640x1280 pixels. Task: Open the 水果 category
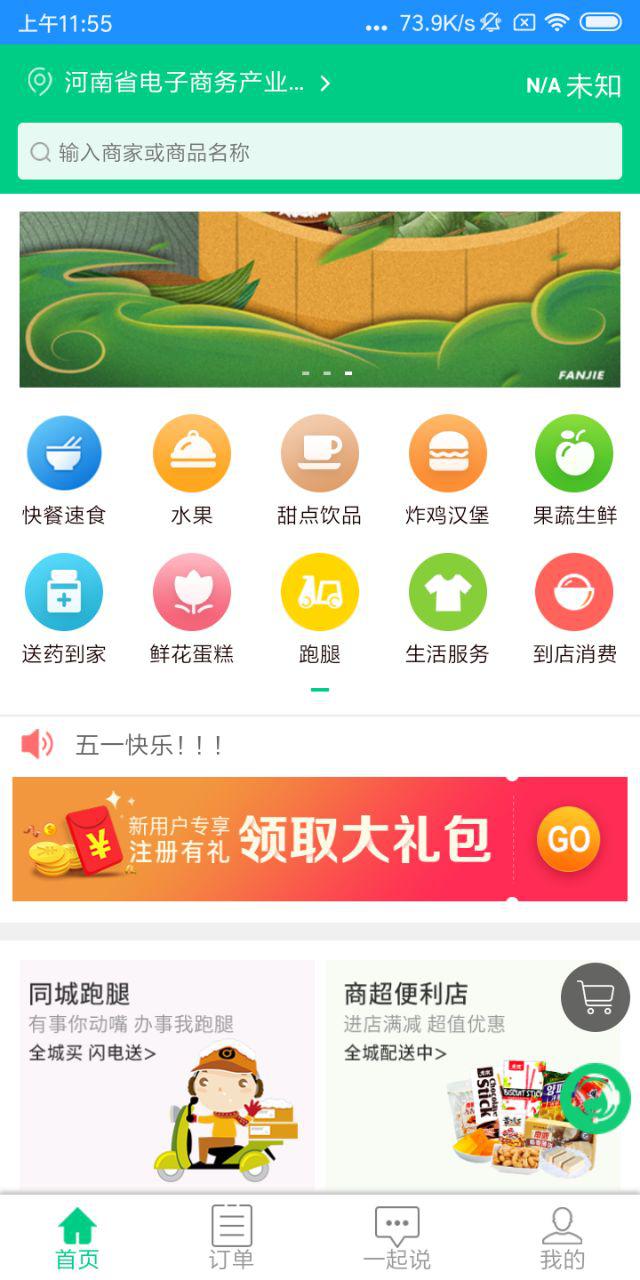point(191,470)
